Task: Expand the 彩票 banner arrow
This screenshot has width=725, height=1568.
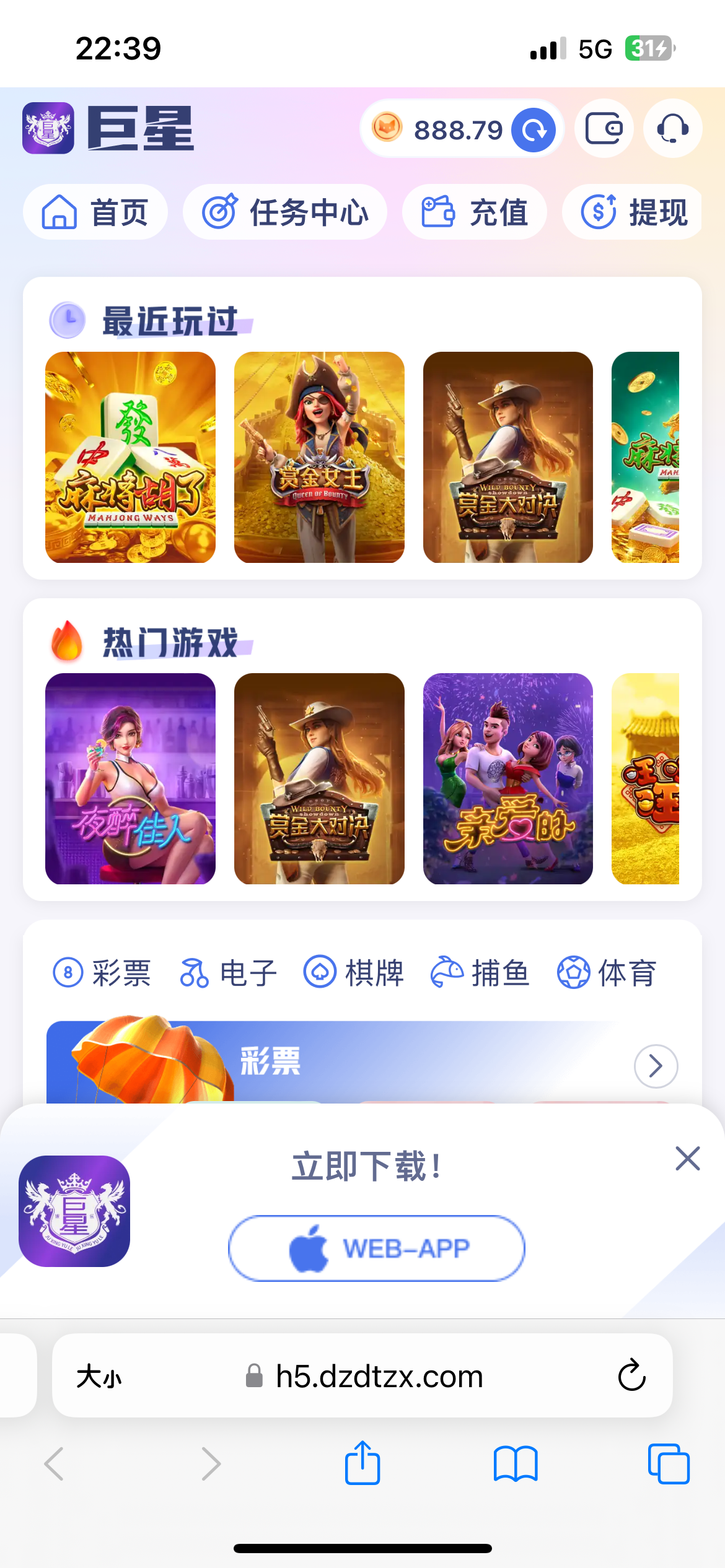Action: [656, 1066]
